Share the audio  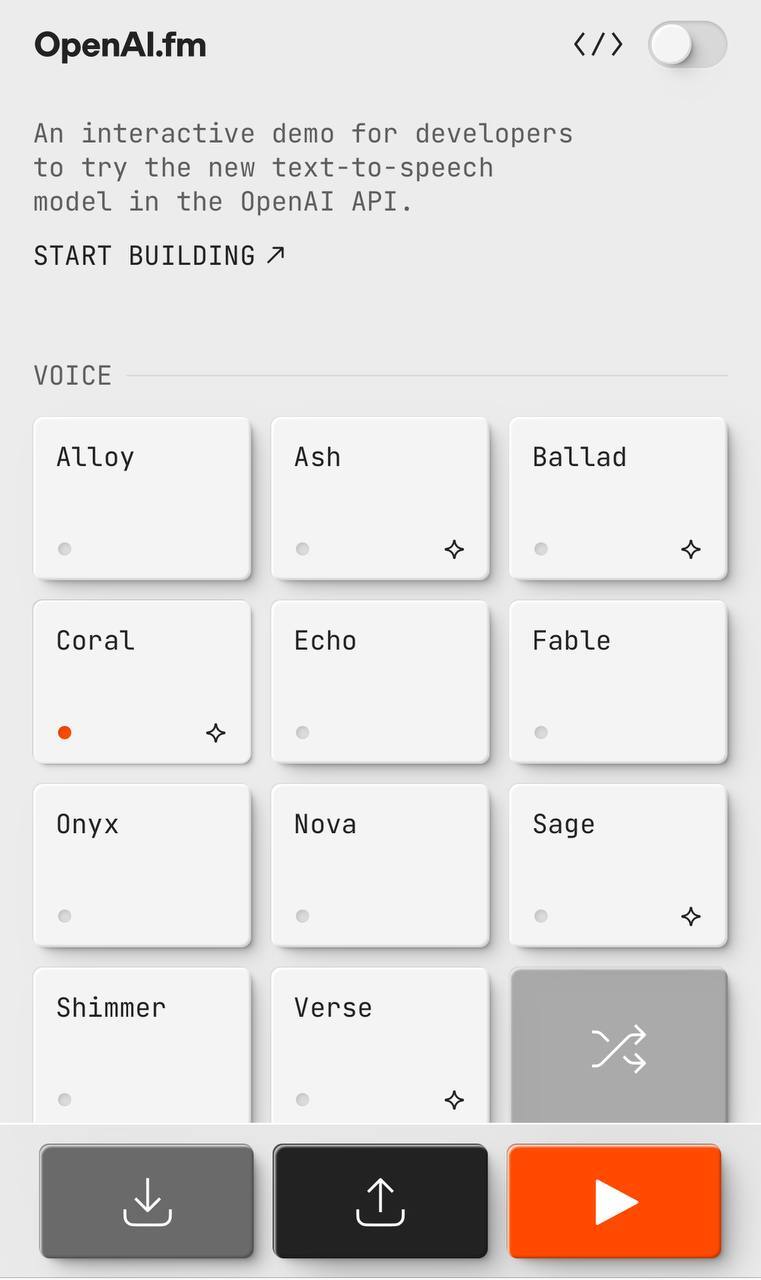coord(380,1201)
